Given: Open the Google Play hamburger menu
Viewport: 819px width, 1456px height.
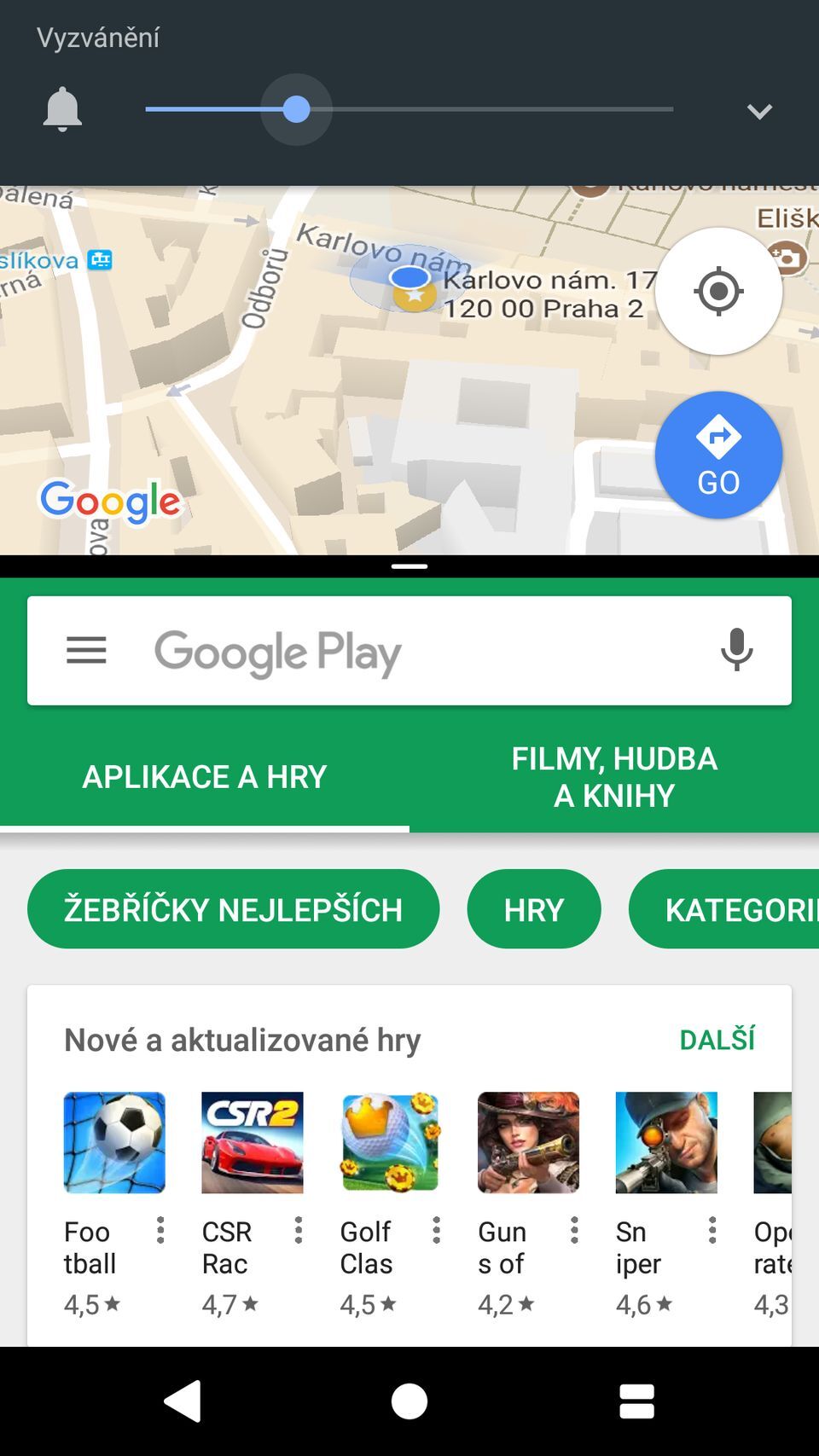Looking at the screenshot, I should tap(86, 651).
